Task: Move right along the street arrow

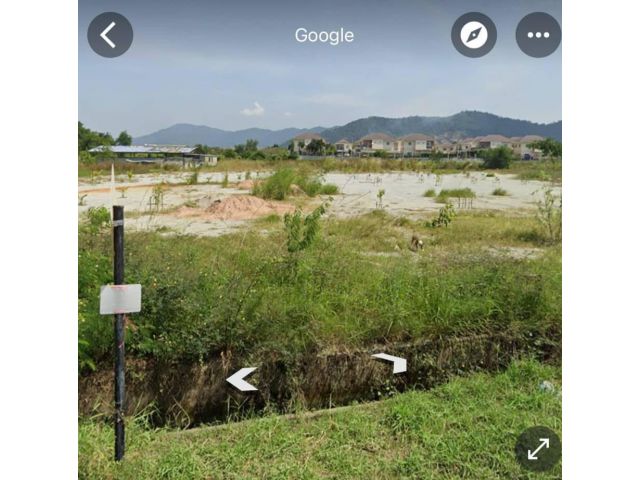Action: (390, 362)
